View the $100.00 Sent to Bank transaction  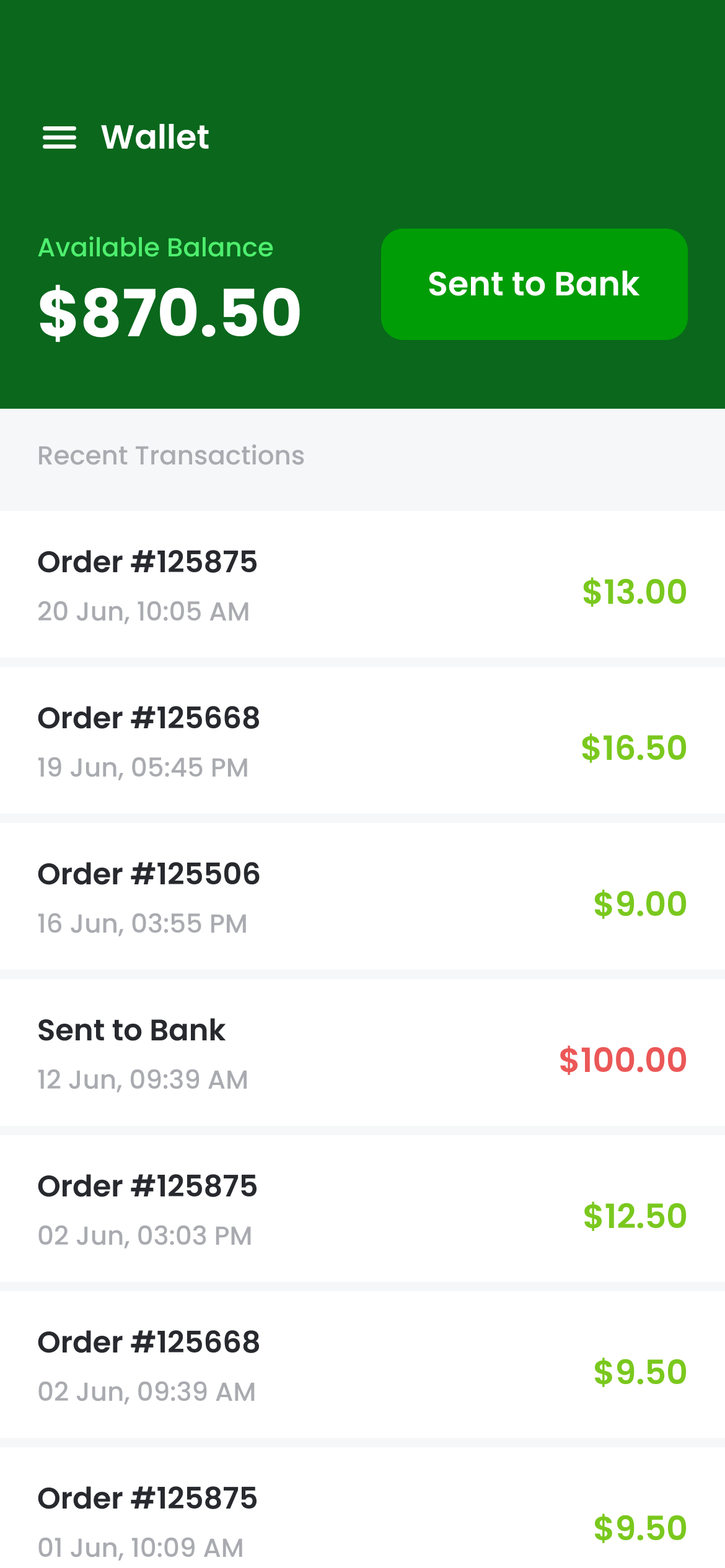362,1053
